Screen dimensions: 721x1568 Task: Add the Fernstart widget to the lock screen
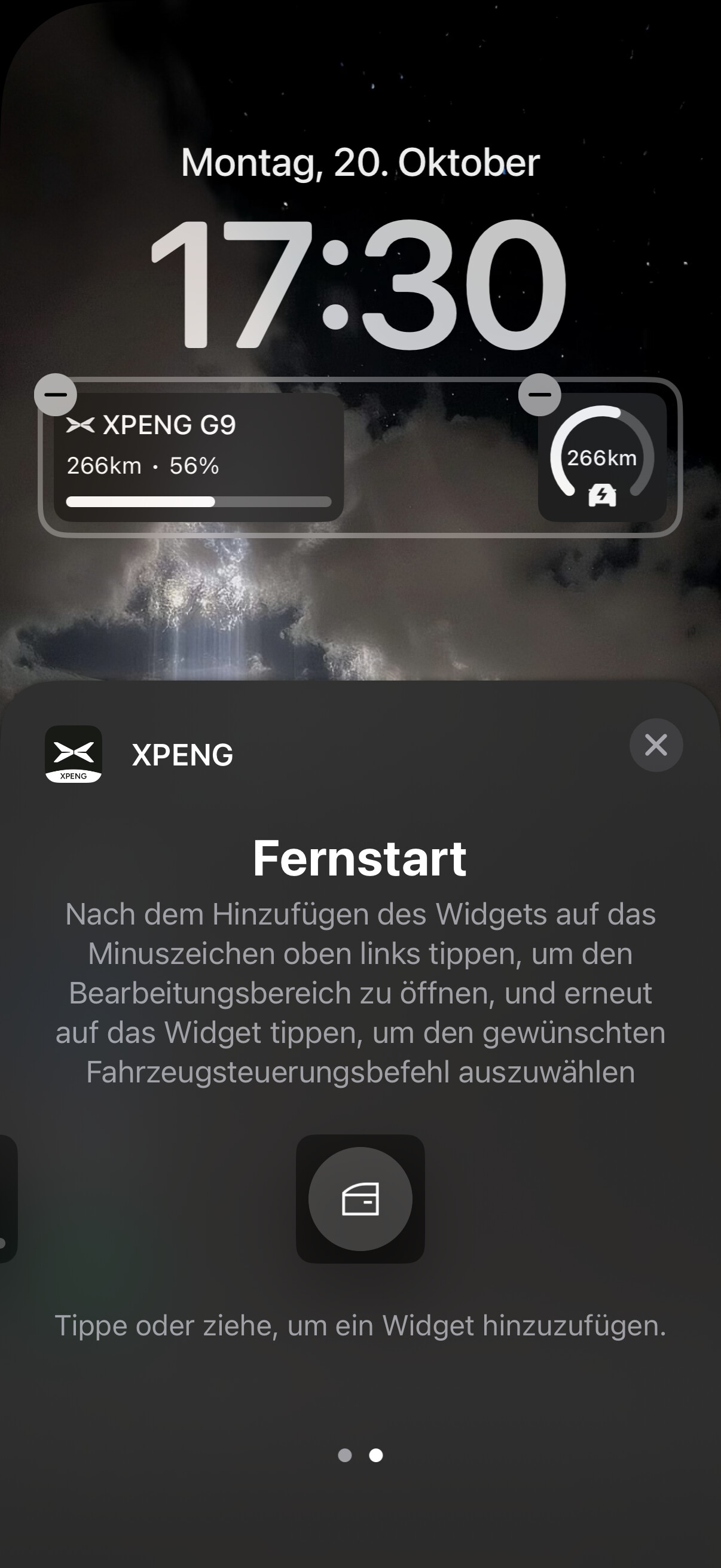tap(360, 1198)
